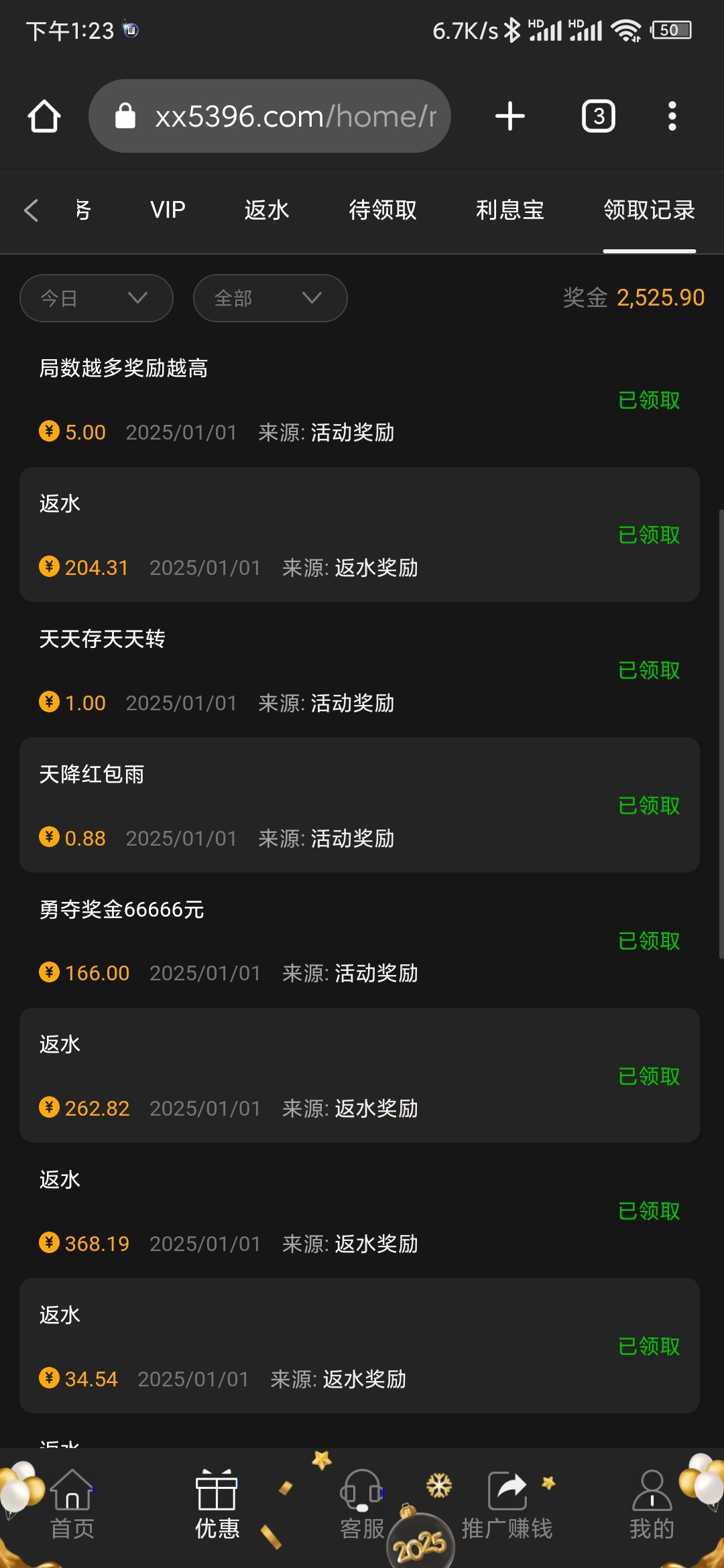Open the browser overflow menu

tap(672, 116)
